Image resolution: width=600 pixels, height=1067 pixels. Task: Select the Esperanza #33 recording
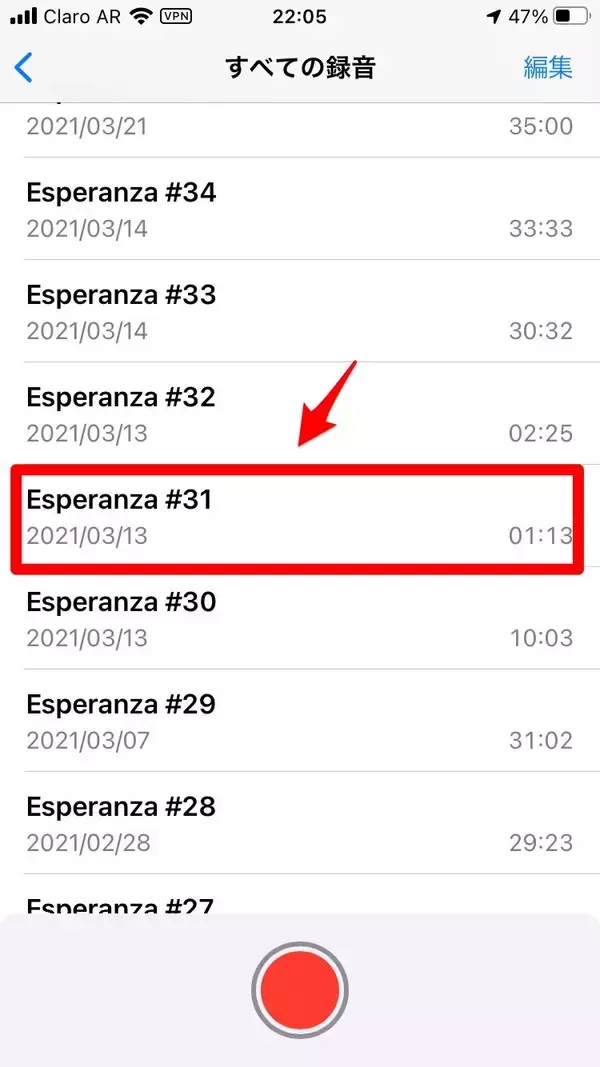click(299, 311)
